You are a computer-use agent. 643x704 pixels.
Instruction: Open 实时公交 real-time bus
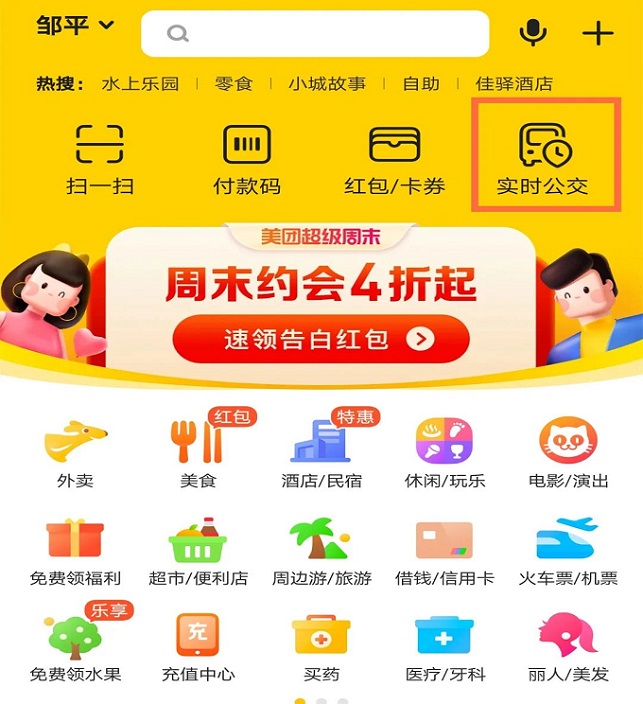pos(545,159)
